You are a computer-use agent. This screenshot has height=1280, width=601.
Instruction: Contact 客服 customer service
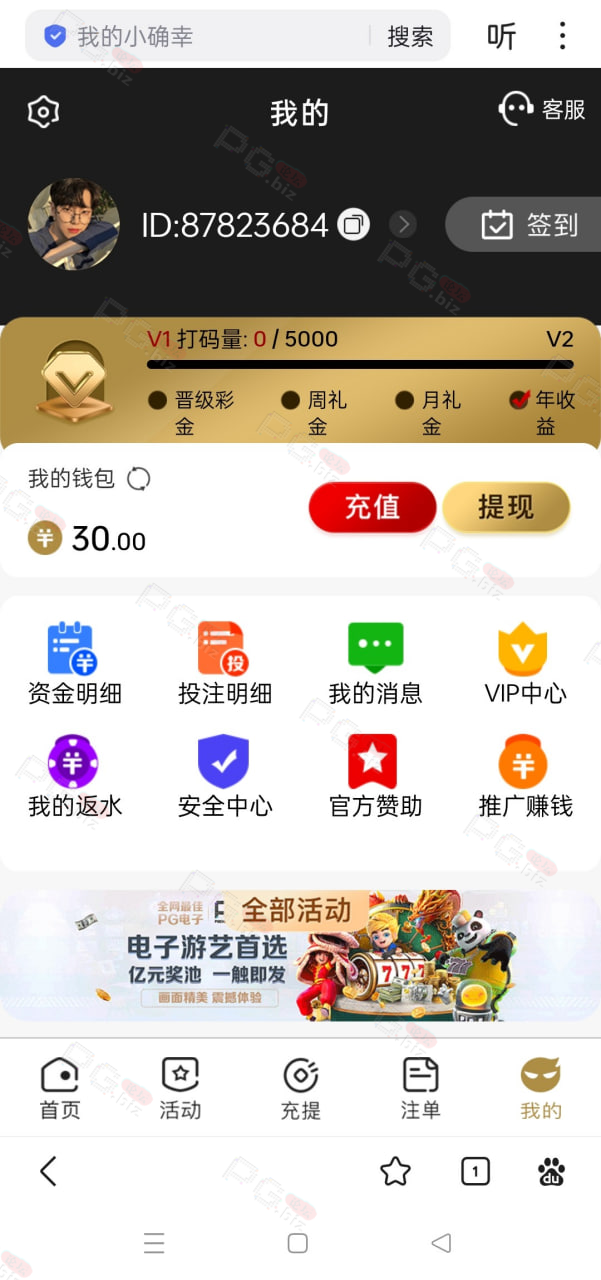point(542,109)
